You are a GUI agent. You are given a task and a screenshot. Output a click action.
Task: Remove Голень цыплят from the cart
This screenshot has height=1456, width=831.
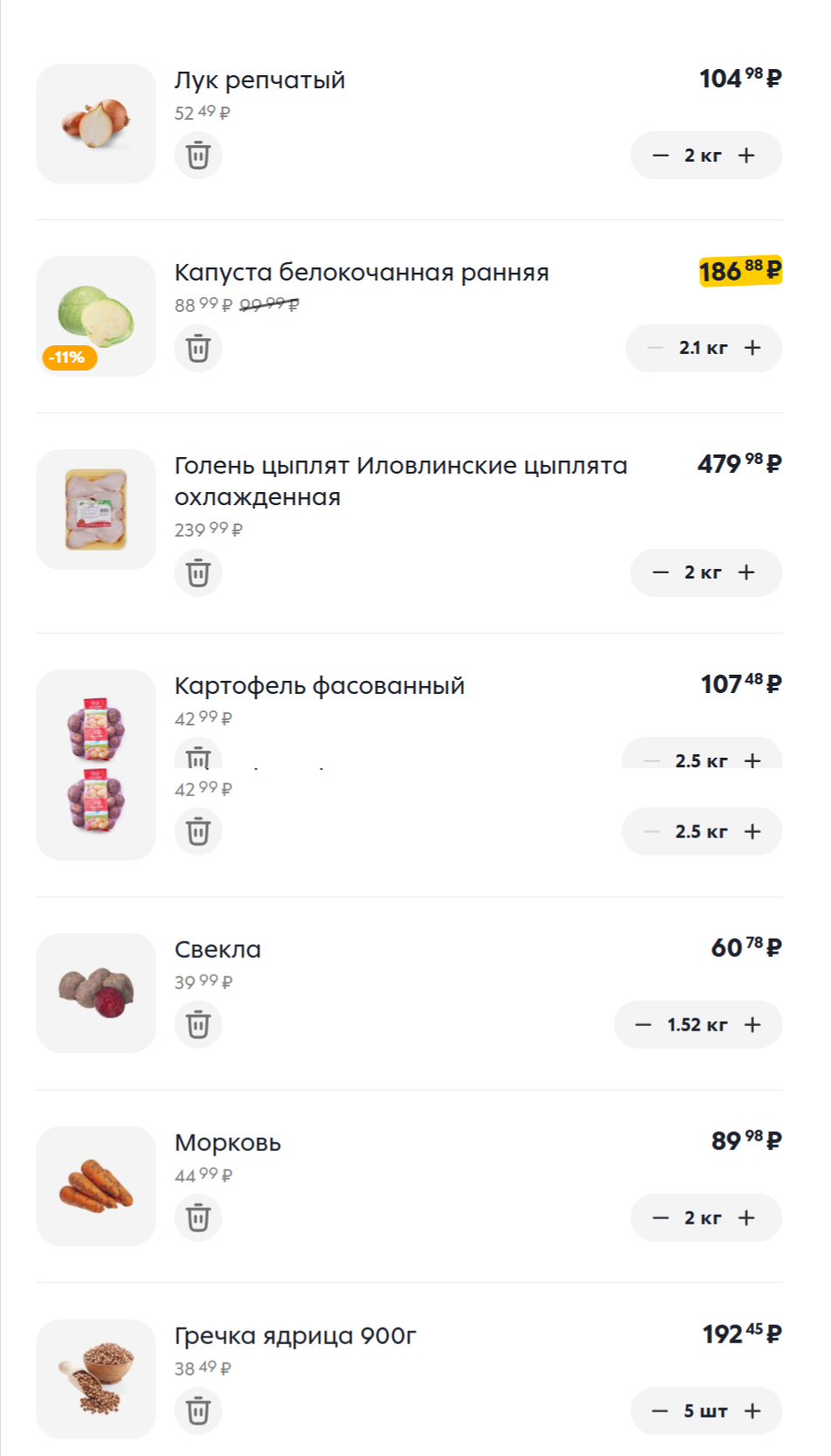point(198,572)
